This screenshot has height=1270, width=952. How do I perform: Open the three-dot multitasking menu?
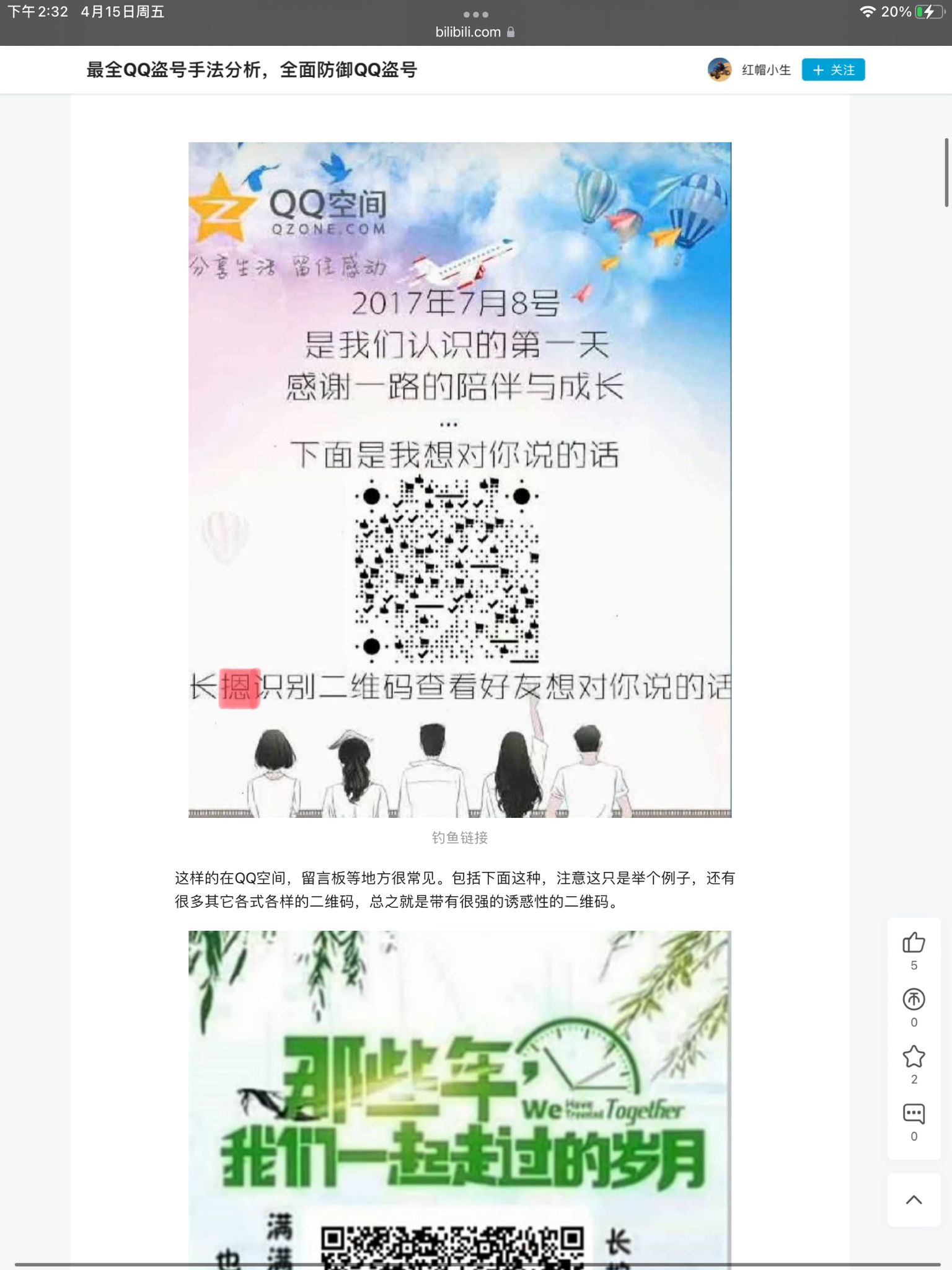click(x=475, y=14)
